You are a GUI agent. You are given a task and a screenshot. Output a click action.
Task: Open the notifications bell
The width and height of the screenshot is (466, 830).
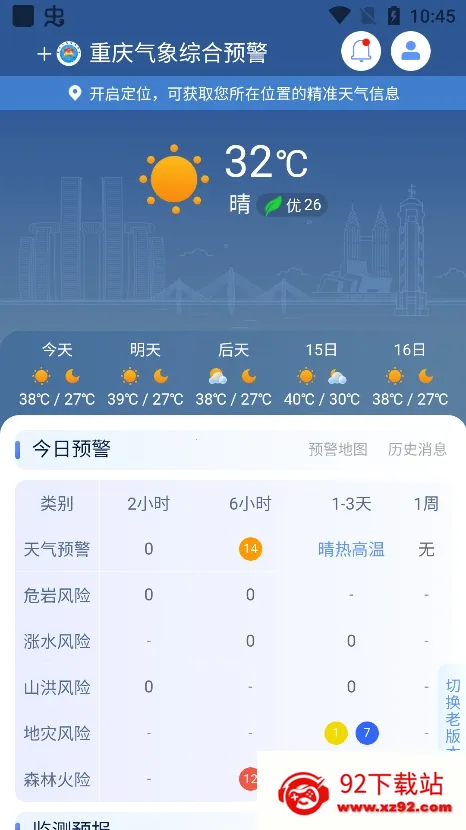click(361, 51)
